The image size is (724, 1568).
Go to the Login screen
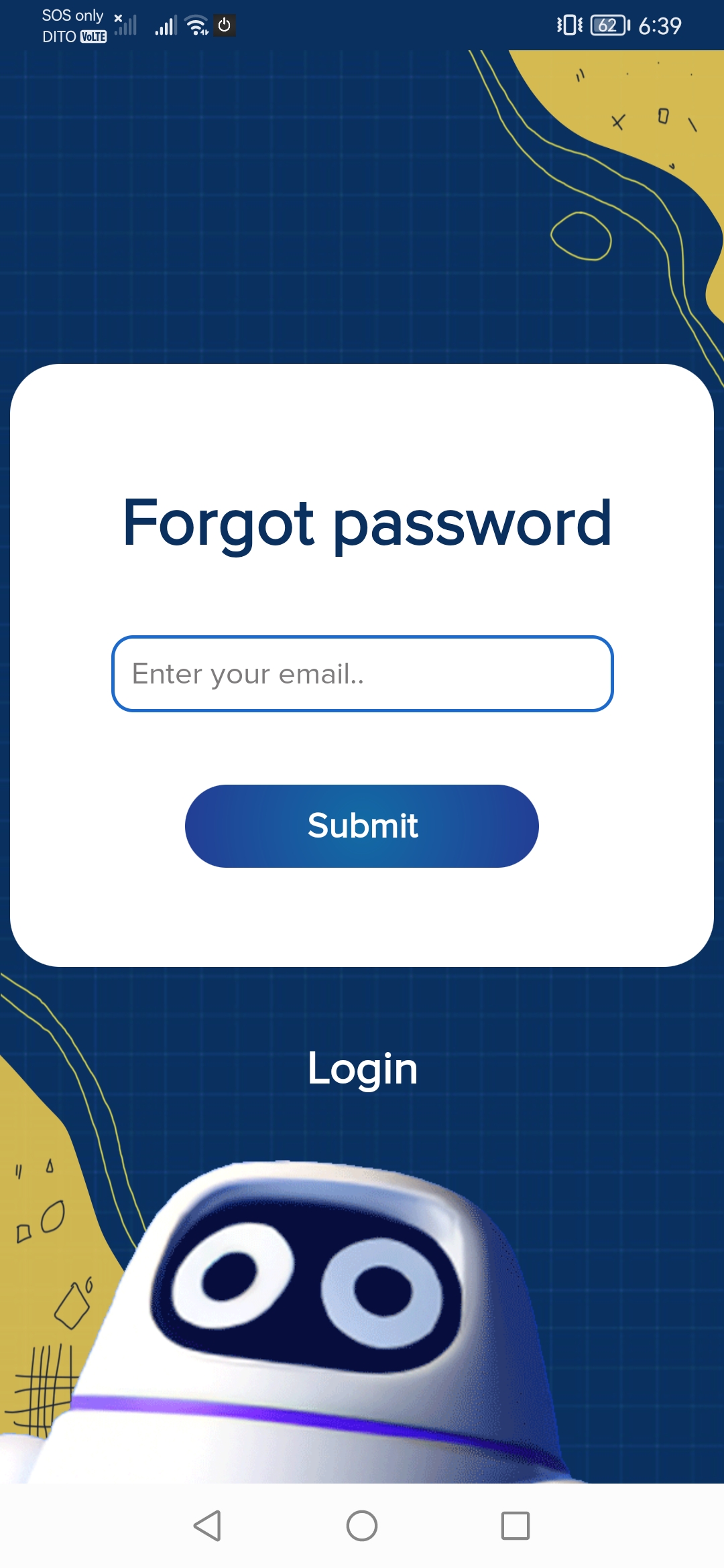(362, 1068)
